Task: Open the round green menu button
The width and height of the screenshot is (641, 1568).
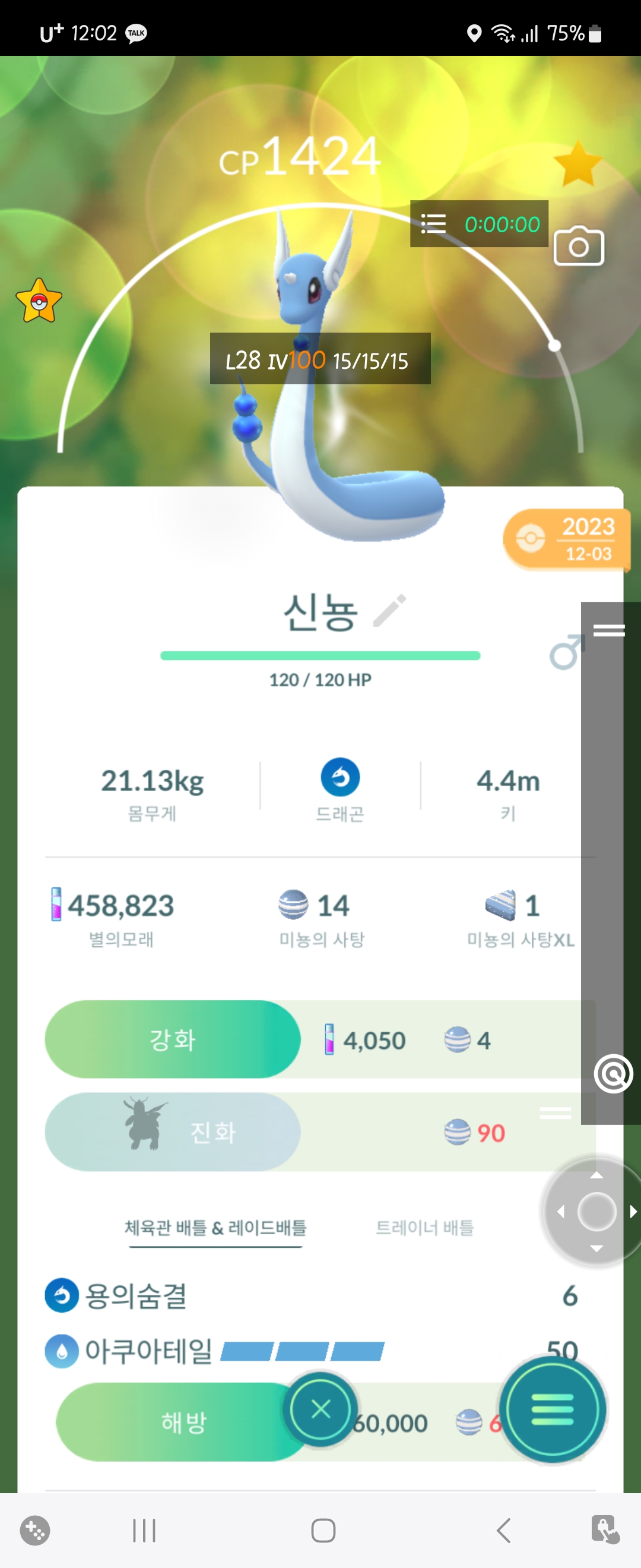Action: (552, 1410)
